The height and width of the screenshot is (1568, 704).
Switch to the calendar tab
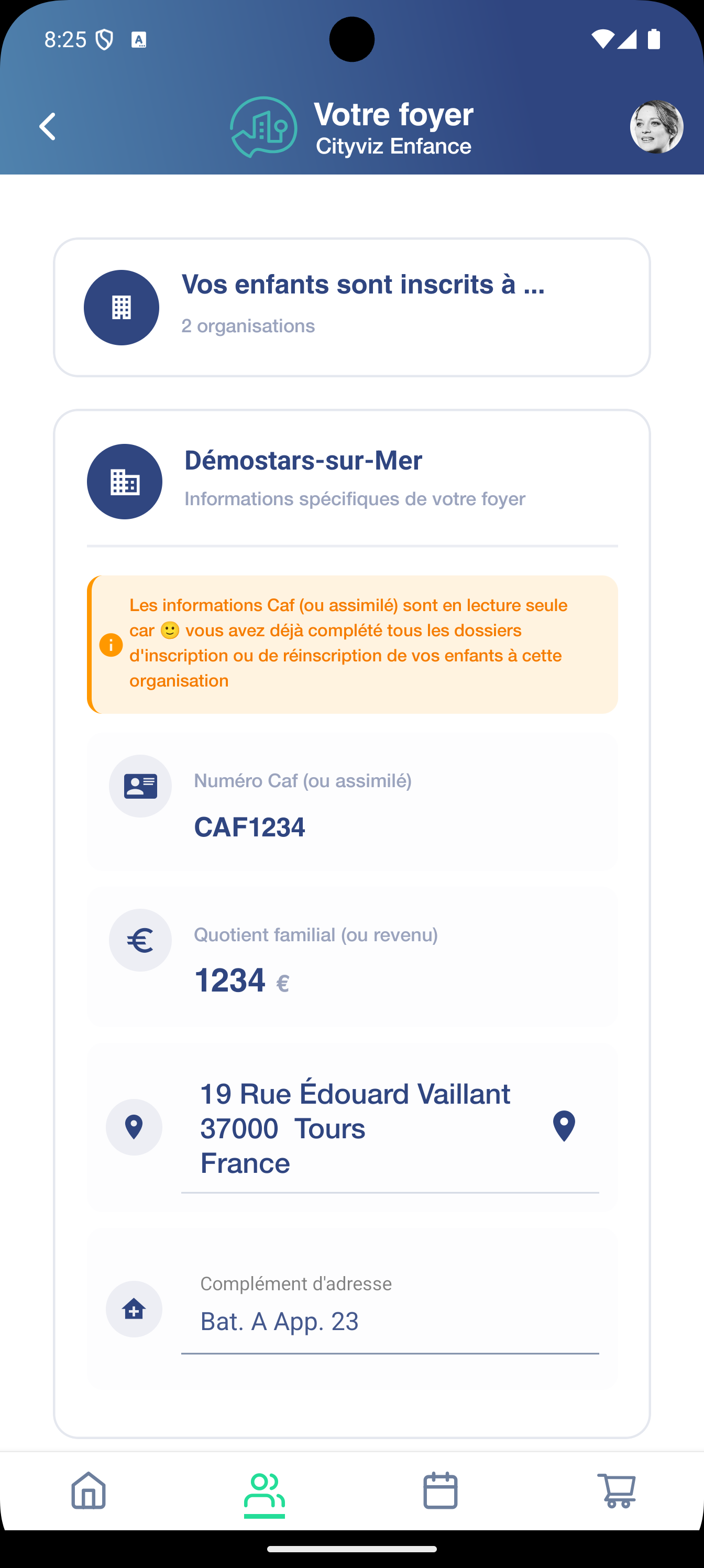point(440,1490)
